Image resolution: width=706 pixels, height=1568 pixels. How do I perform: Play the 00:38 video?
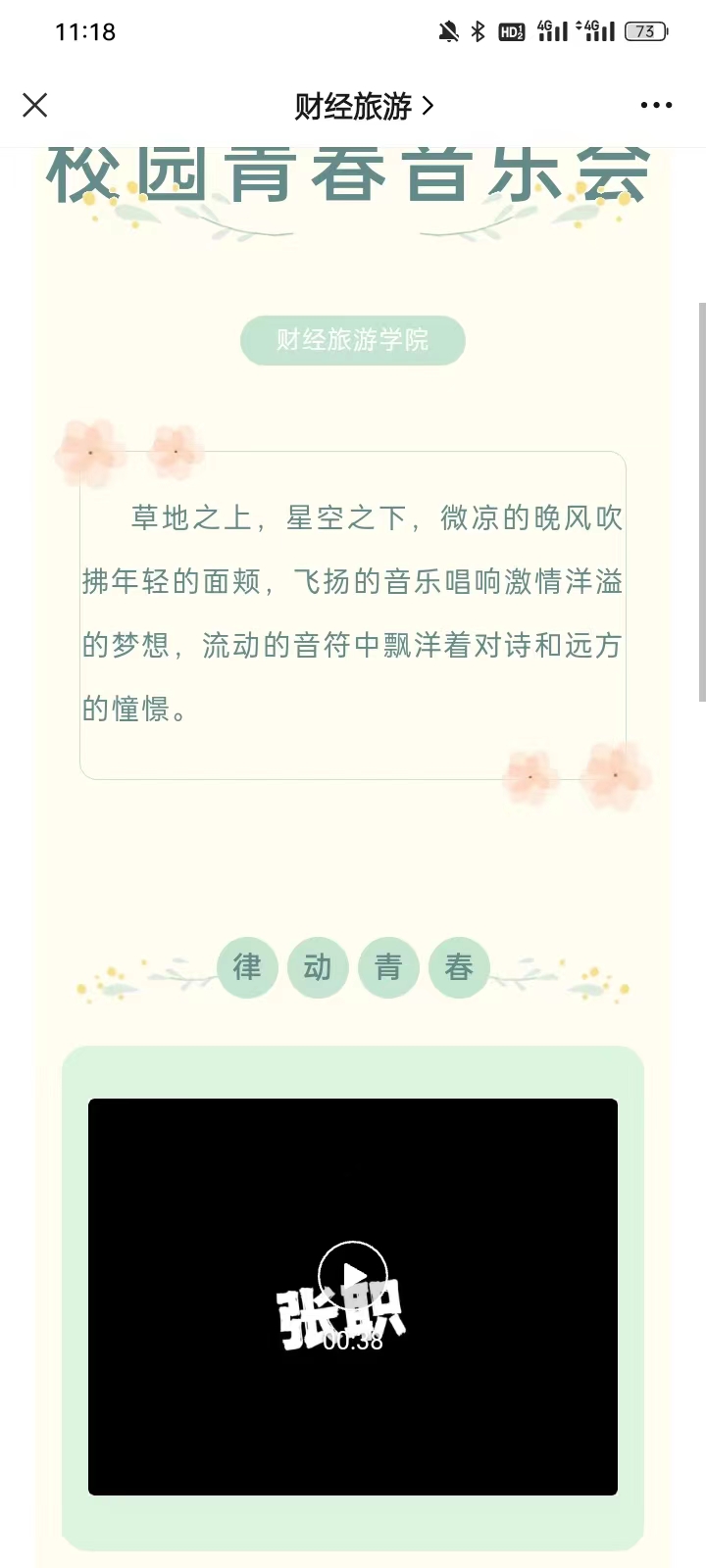[x=353, y=1276]
